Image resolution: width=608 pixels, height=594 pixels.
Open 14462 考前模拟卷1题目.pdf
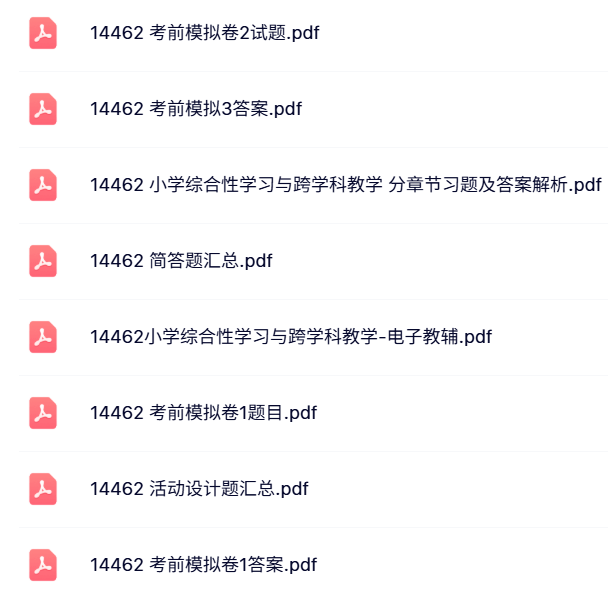coord(203,413)
